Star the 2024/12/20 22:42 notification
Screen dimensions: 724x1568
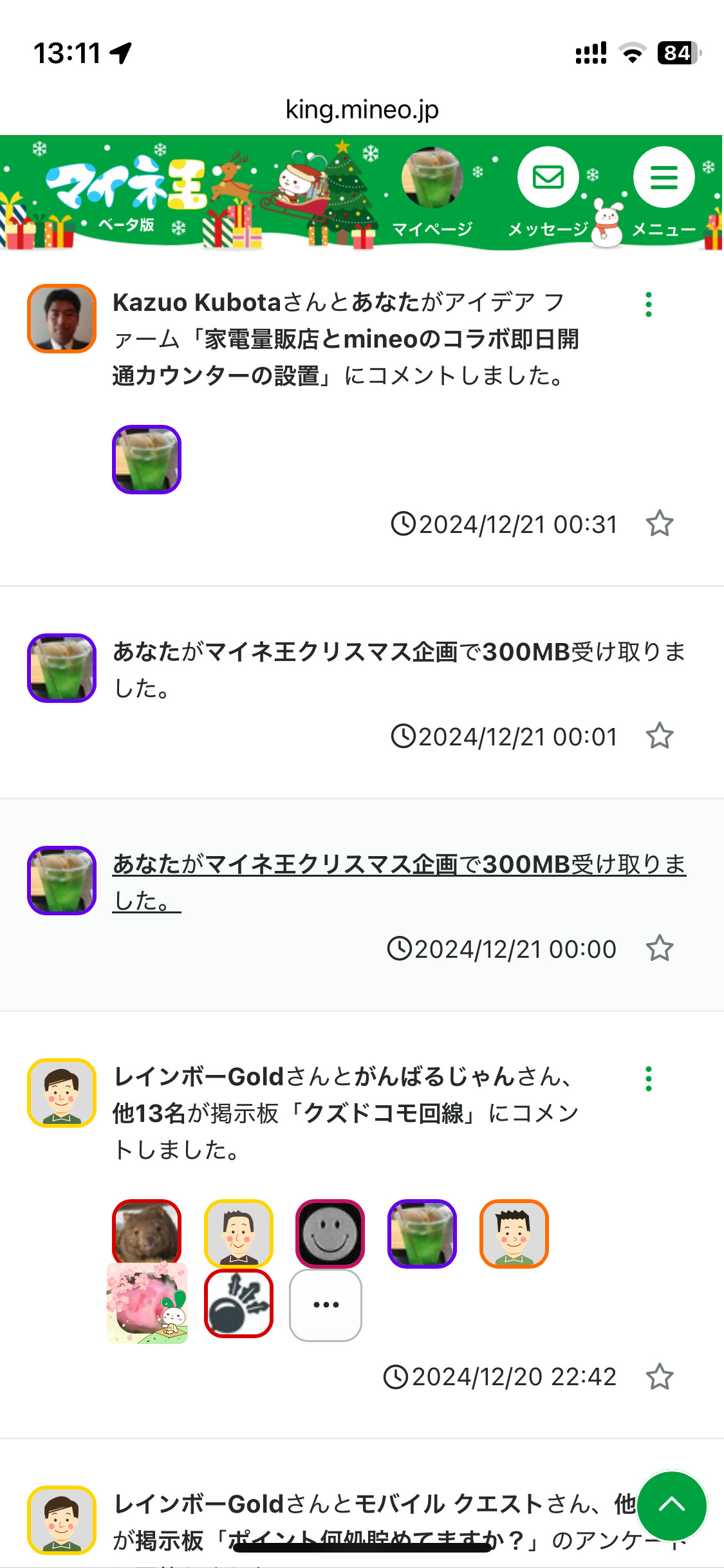pyautogui.click(x=659, y=1377)
